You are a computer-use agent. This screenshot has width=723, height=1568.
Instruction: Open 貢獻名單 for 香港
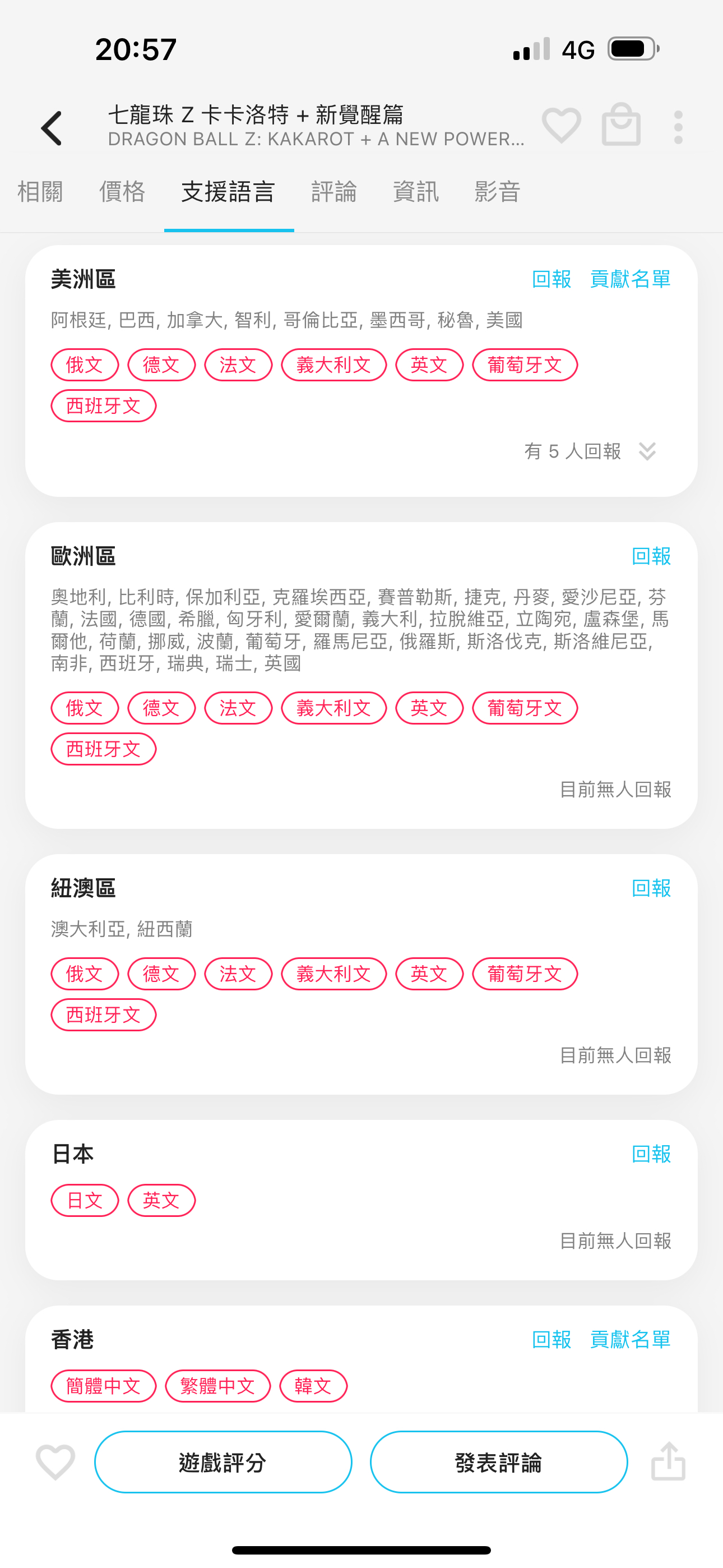point(631,1339)
